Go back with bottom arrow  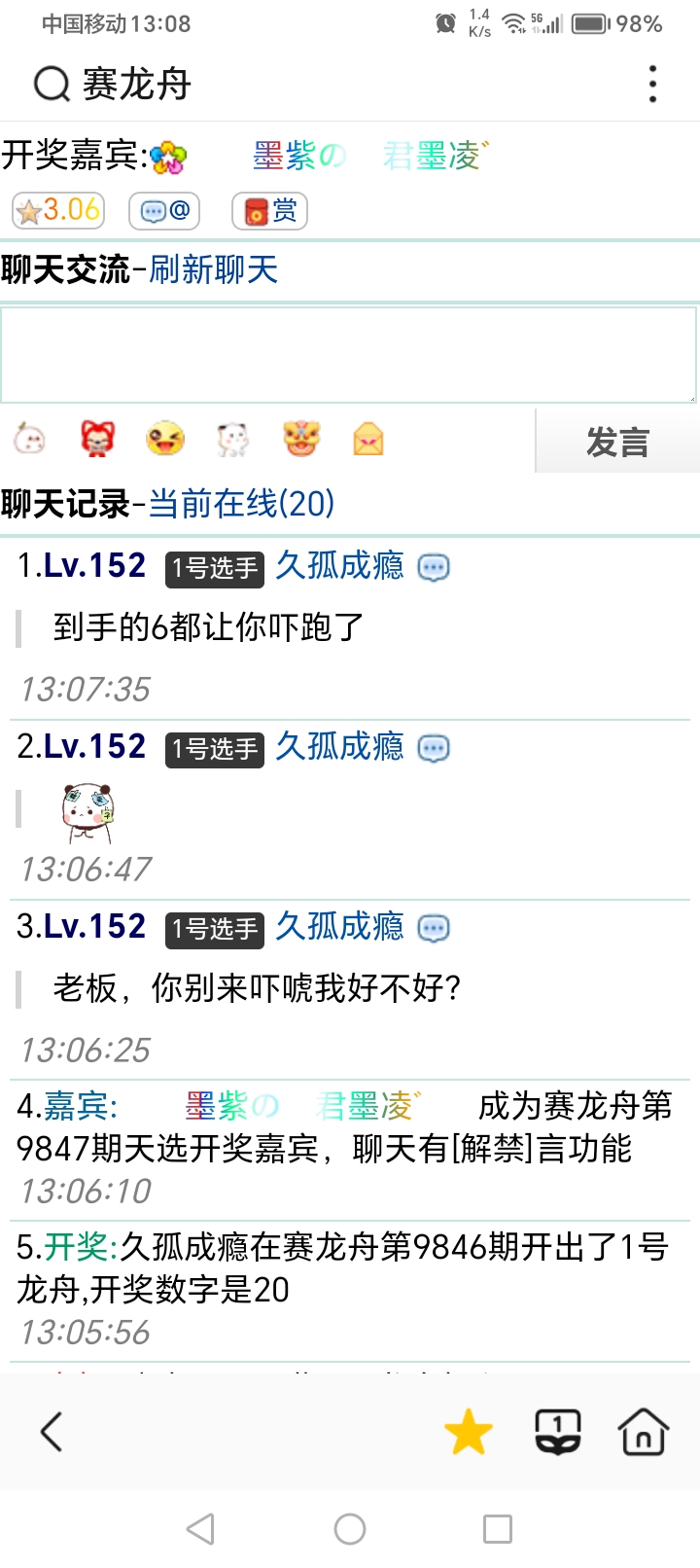(x=52, y=1432)
